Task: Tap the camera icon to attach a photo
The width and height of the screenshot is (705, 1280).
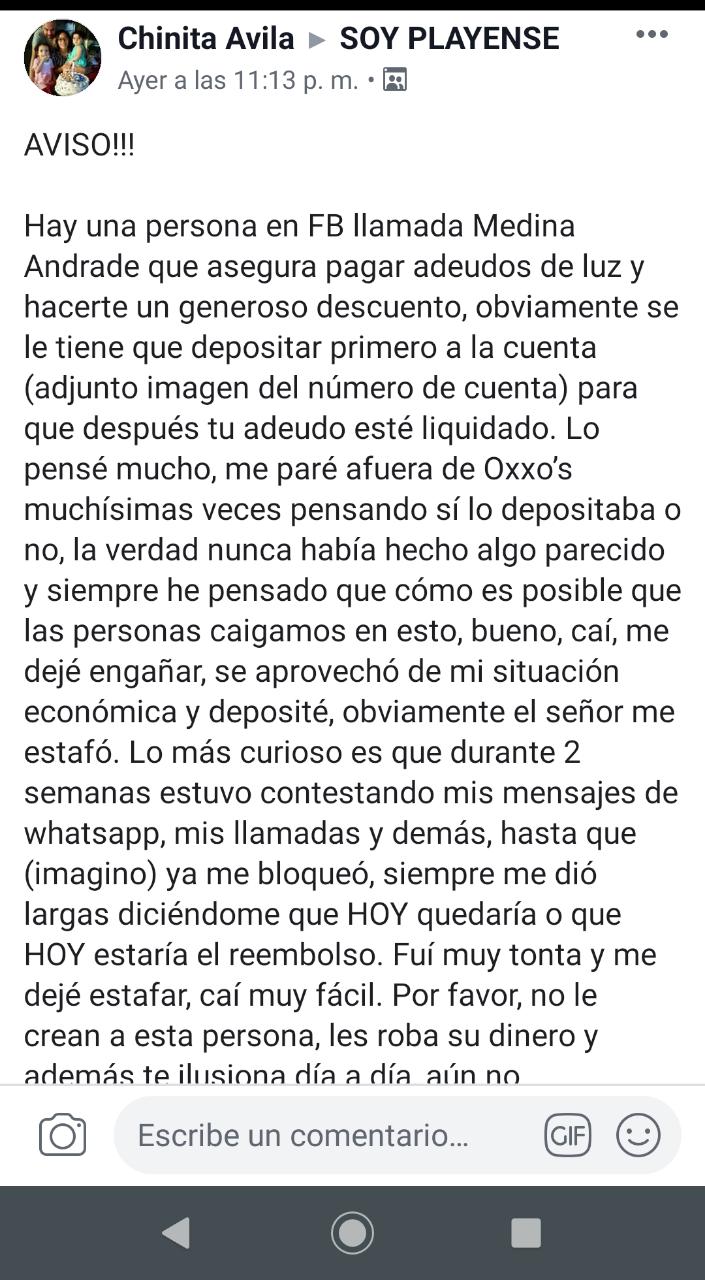Action: 62,1135
